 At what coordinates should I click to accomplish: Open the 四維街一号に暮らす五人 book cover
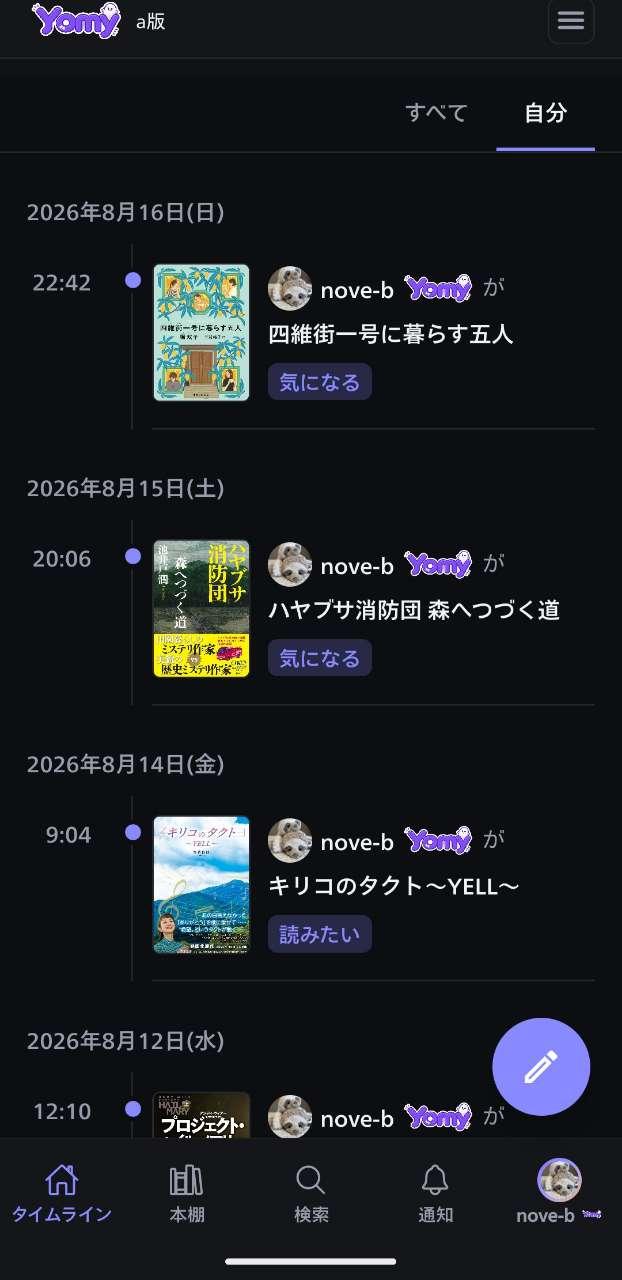(201, 332)
